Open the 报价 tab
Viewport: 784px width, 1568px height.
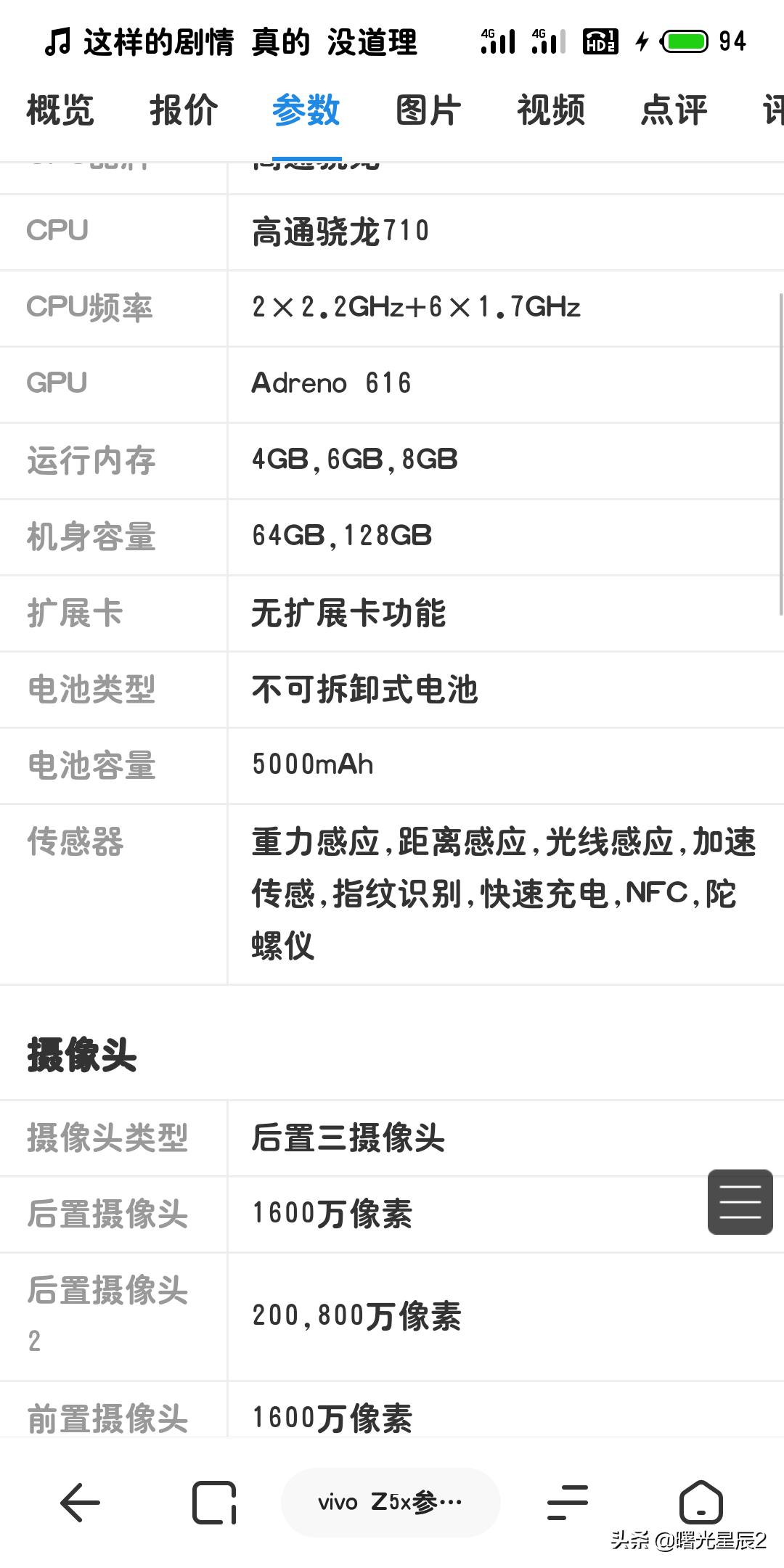click(x=183, y=110)
